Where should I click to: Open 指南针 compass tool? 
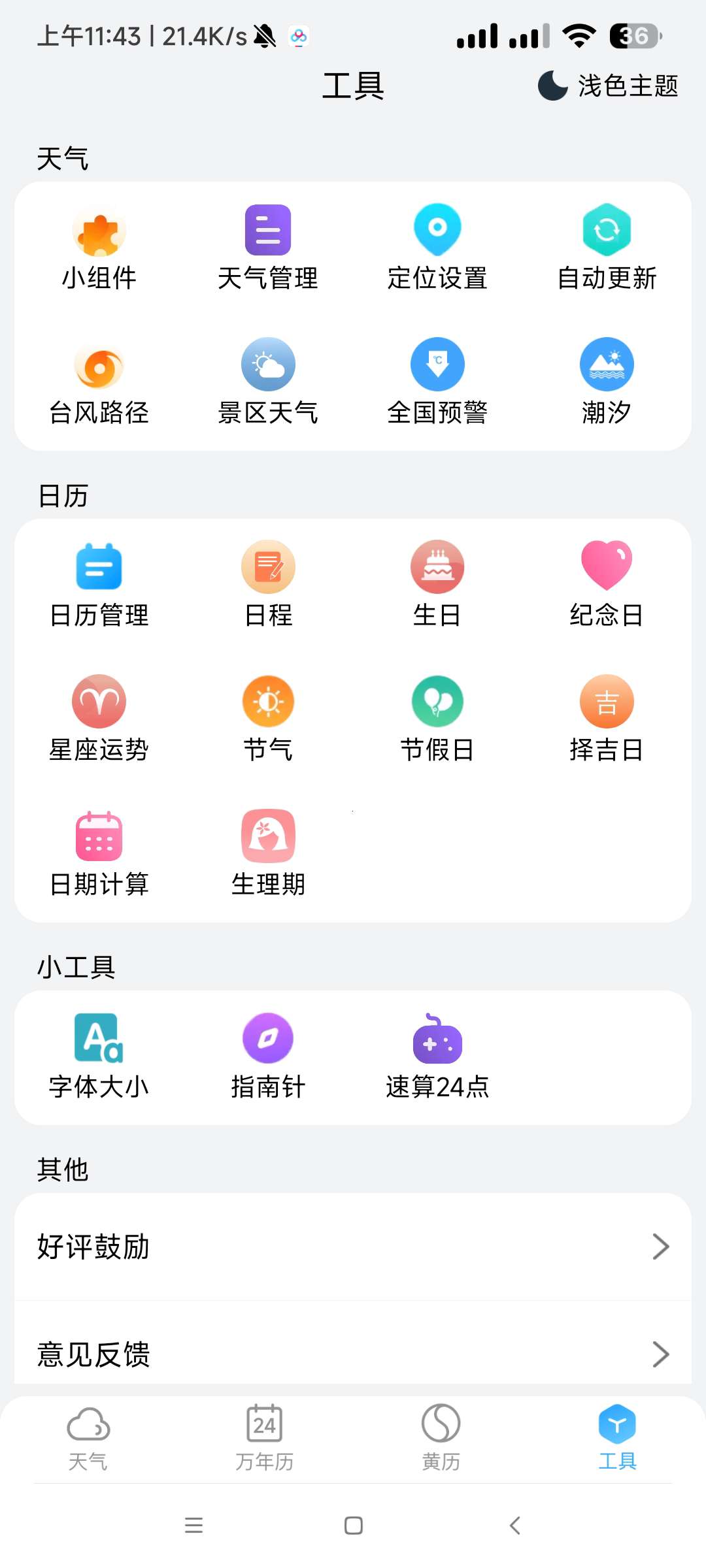point(268,1056)
